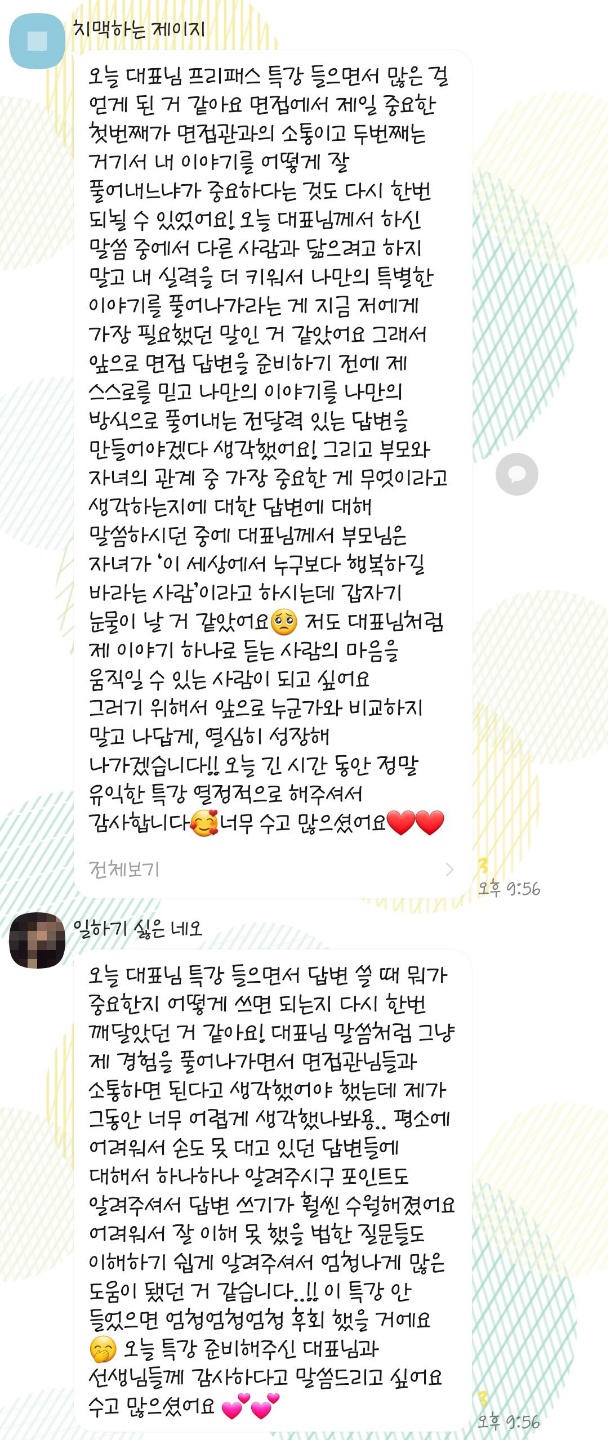Open 치맥하는 제이지's profile picture
608x1440 pixels.
[37, 42]
